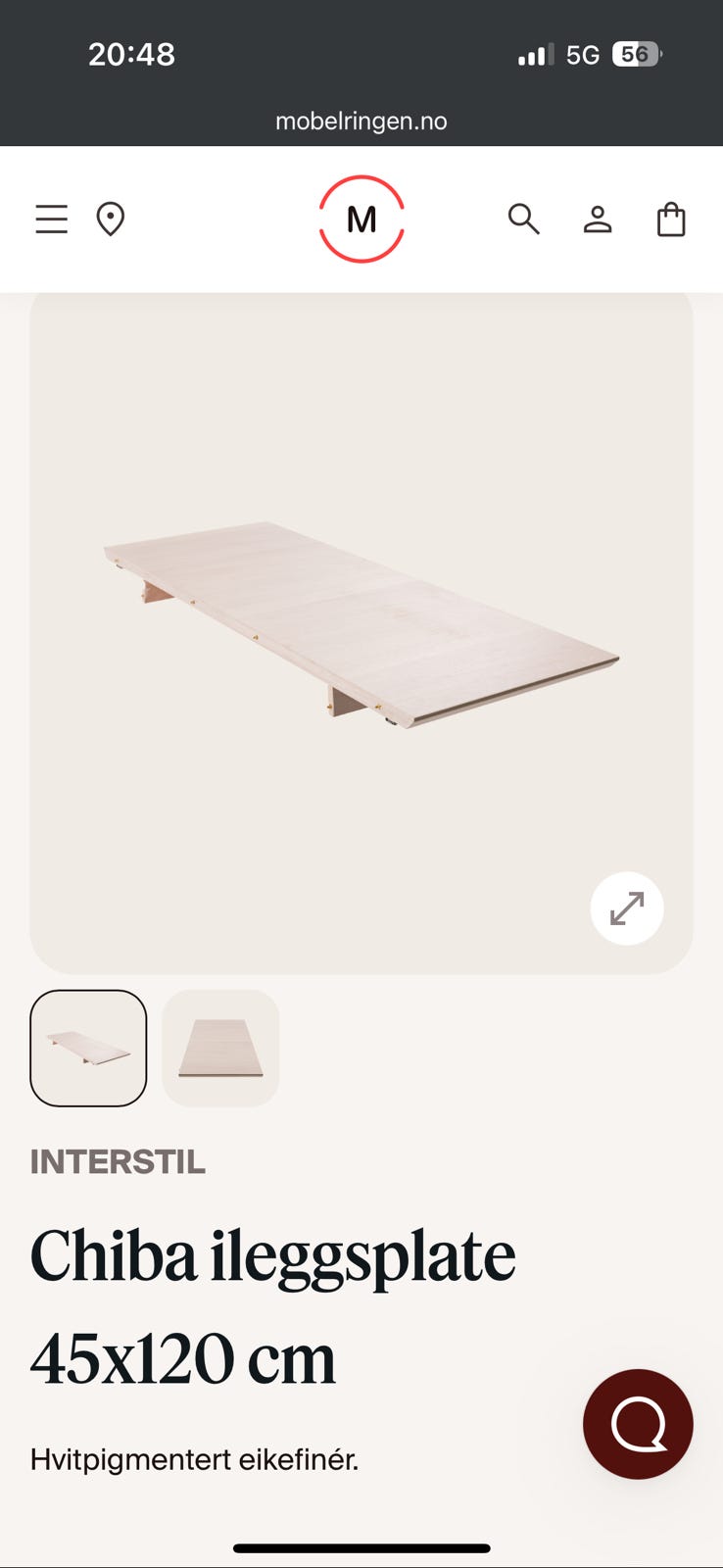Image resolution: width=723 pixels, height=1568 pixels.
Task: Open the hamburger menu
Action: pos(52,220)
